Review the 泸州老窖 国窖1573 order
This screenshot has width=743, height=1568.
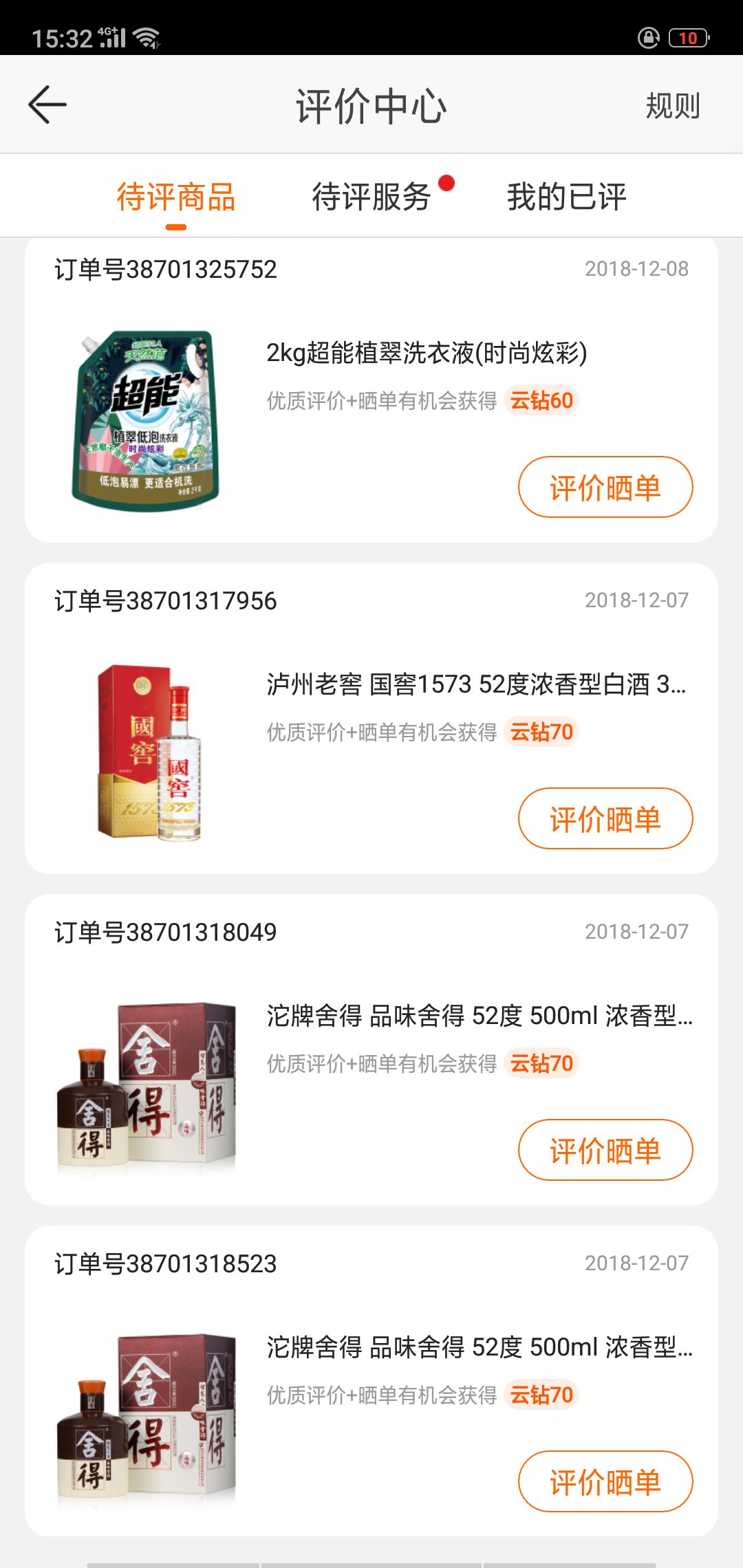coord(605,818)
